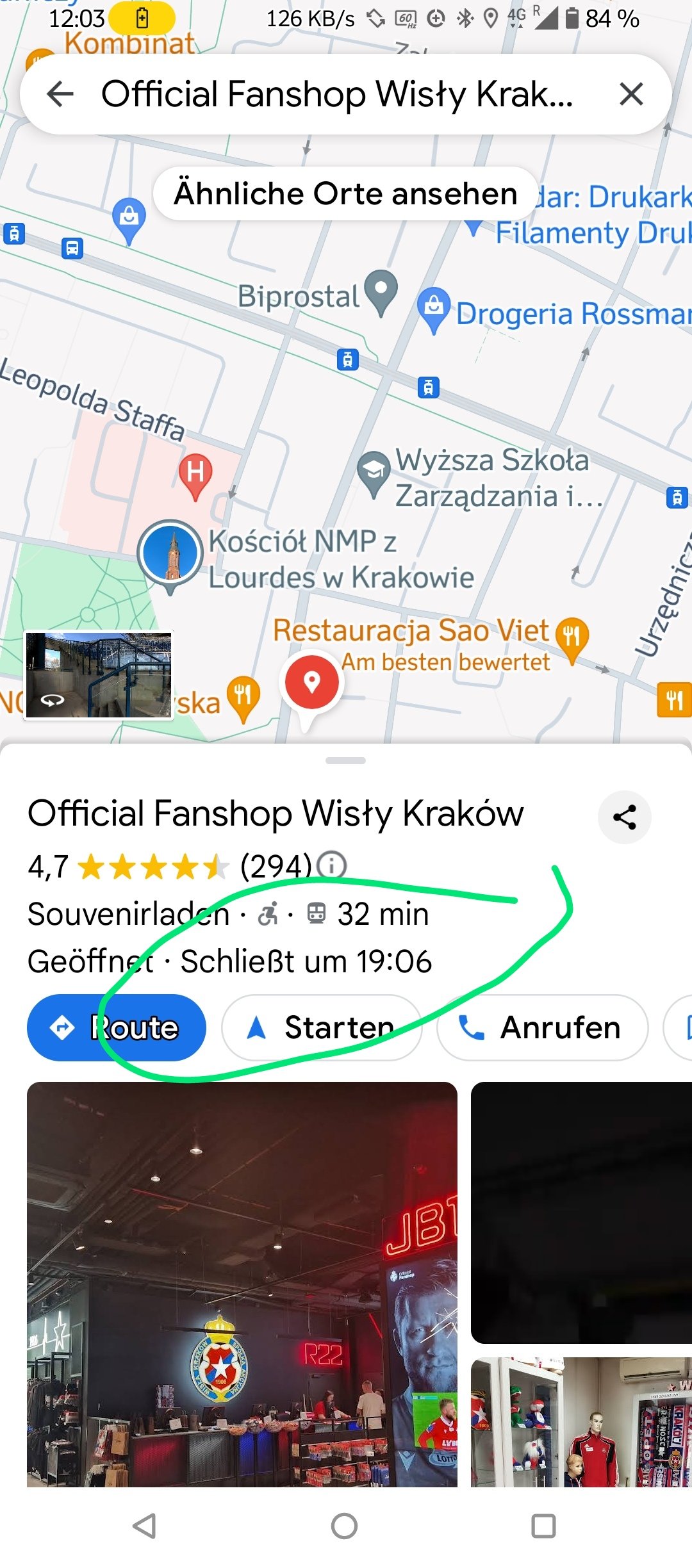Viewport: 692px width, 1568px height.
Task: Open the Street View thumbnail on the map
Action: [x=99, y=675]
